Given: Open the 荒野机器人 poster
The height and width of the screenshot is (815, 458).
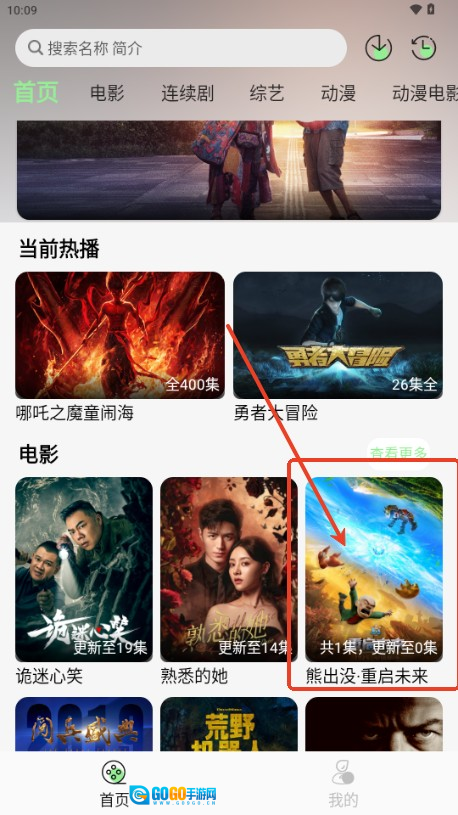Looking at the screenshot, I should 229,724.
